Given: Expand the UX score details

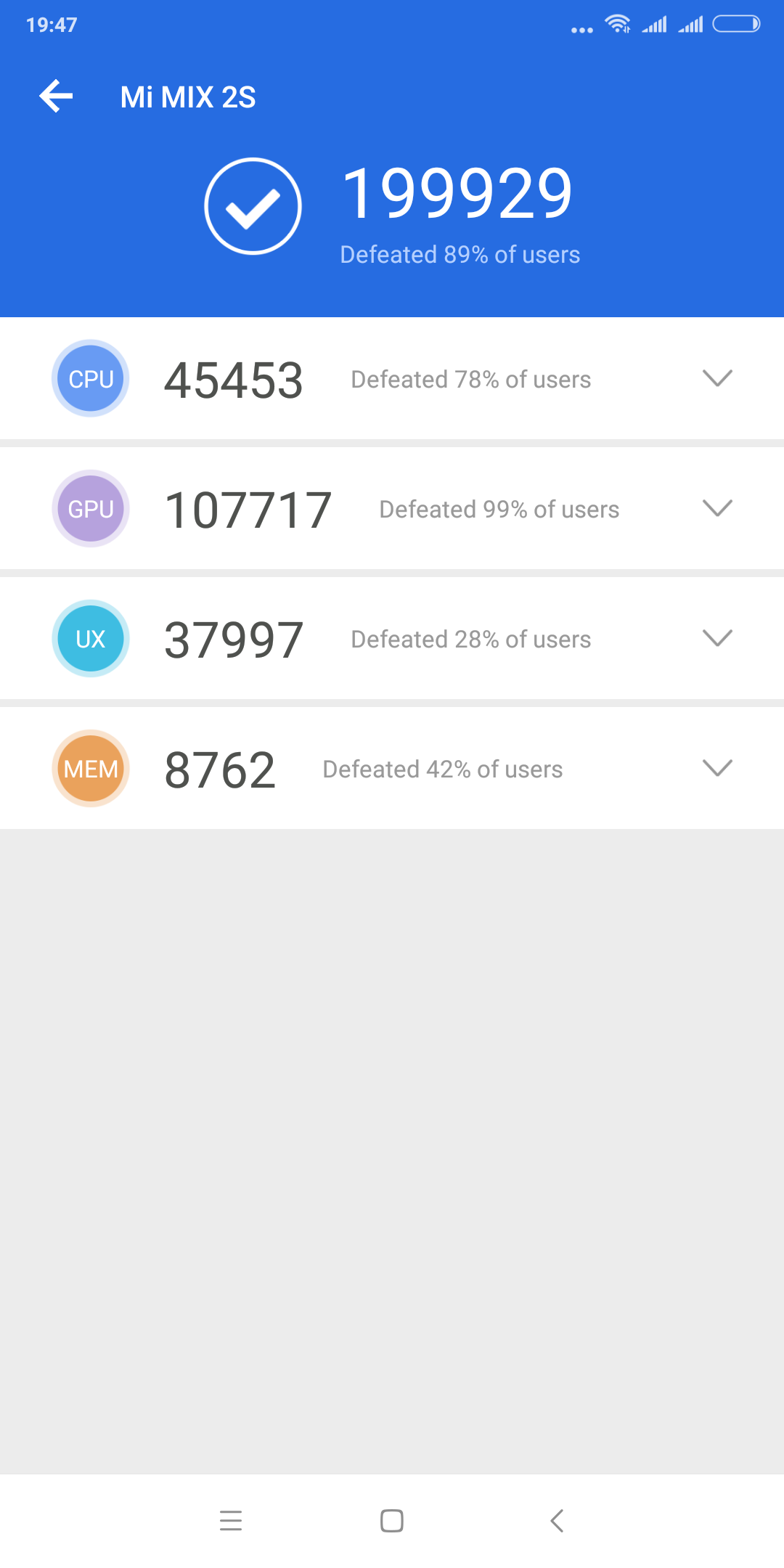Looking at the screenshot, I should (717, 638).
